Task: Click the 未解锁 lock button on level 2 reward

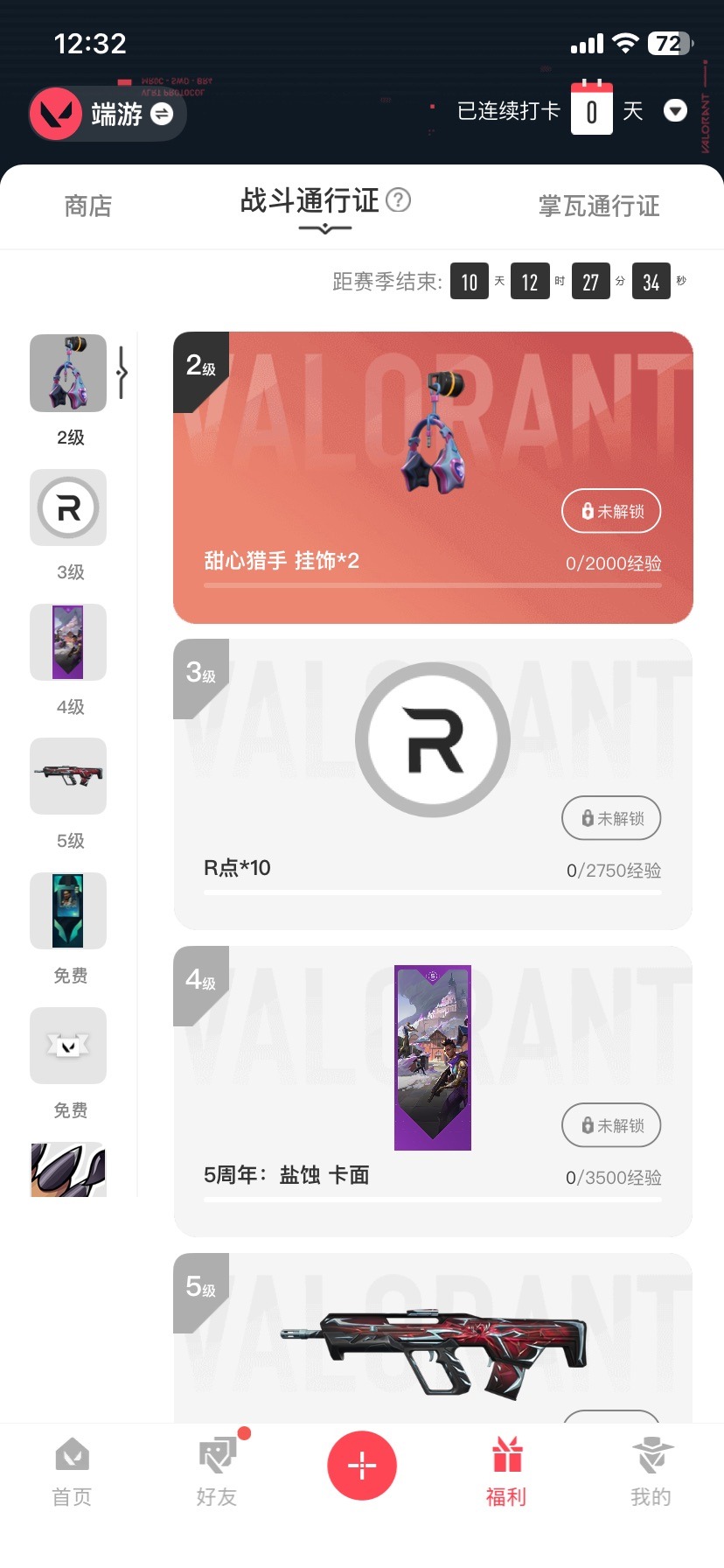Action: coord(610,511)
